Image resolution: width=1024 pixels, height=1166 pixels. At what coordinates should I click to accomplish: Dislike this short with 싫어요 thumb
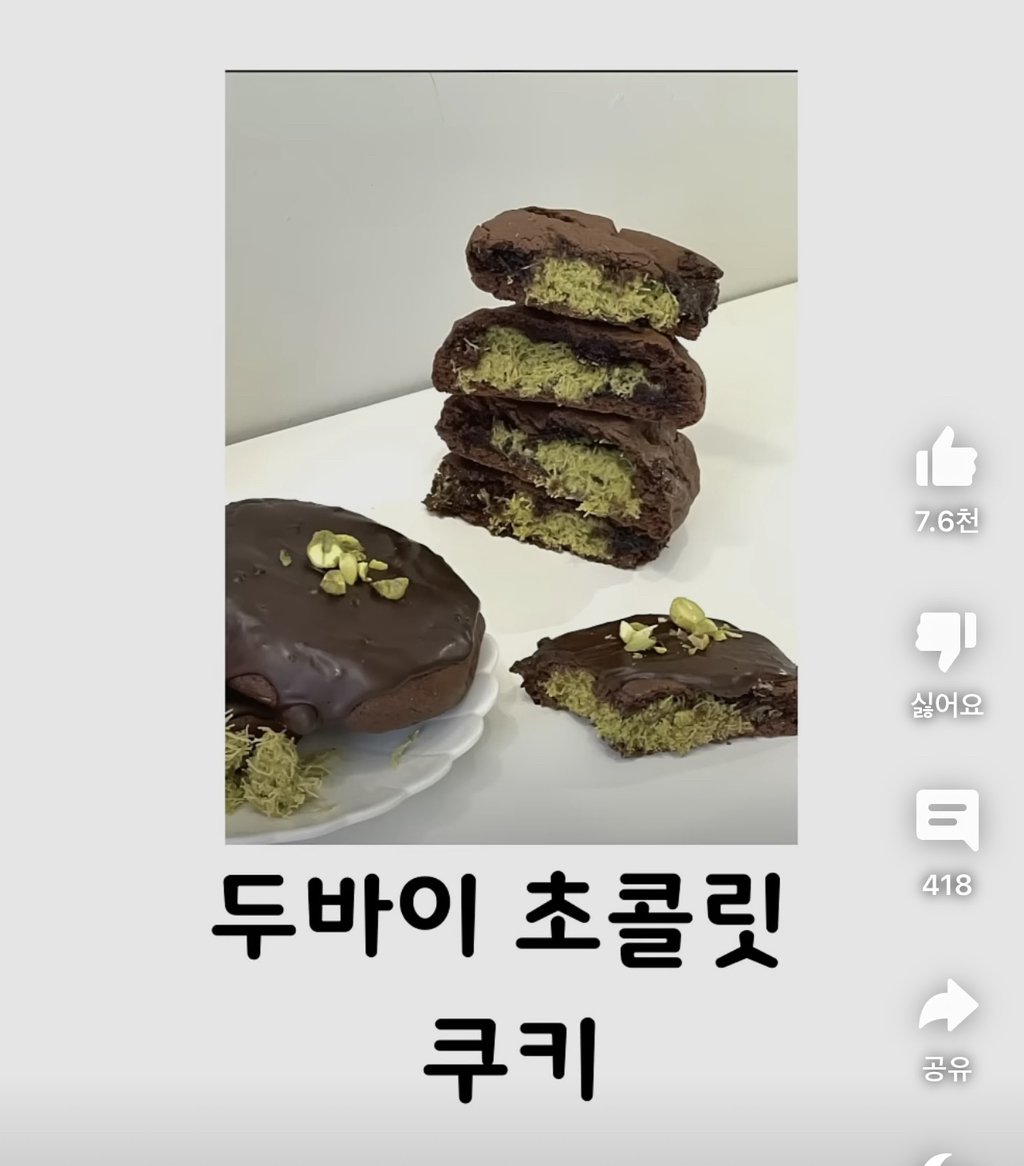[946, 640]
